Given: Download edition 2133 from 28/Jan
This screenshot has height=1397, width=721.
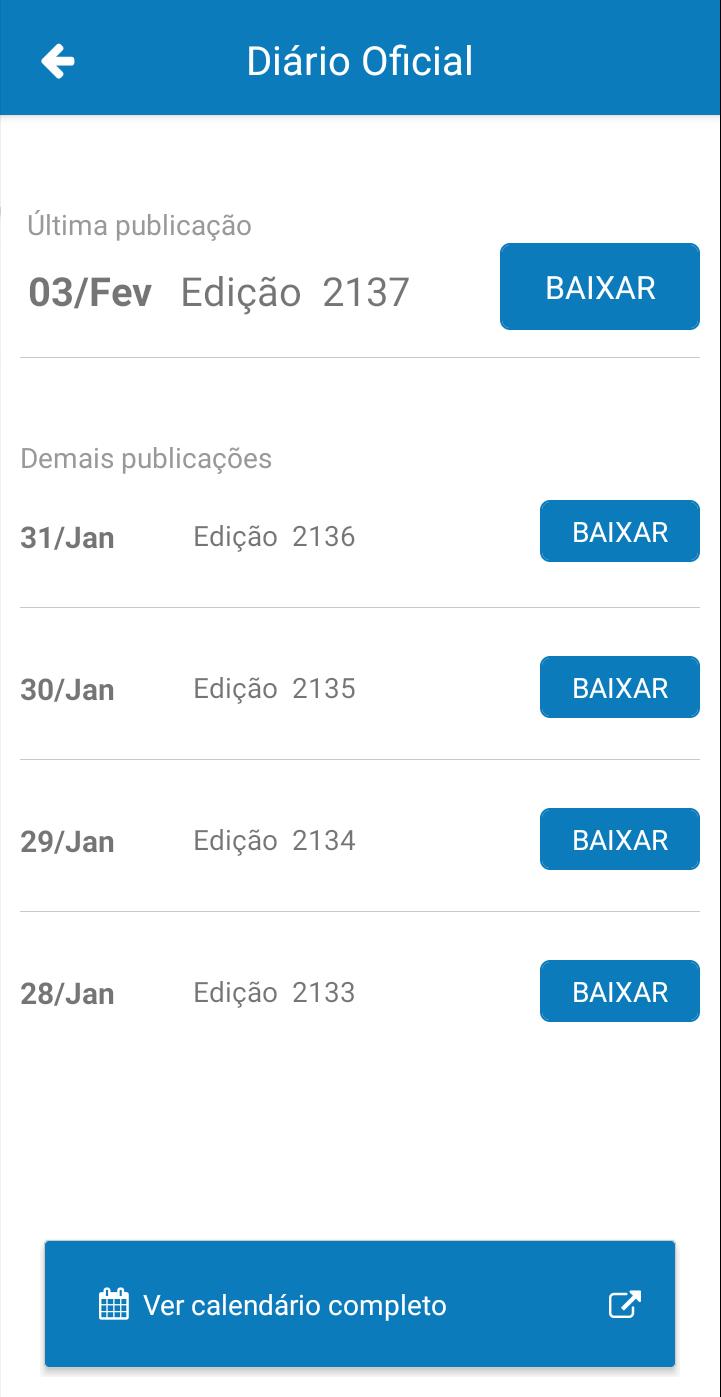Looking at the screenshot, I should 620,992.
